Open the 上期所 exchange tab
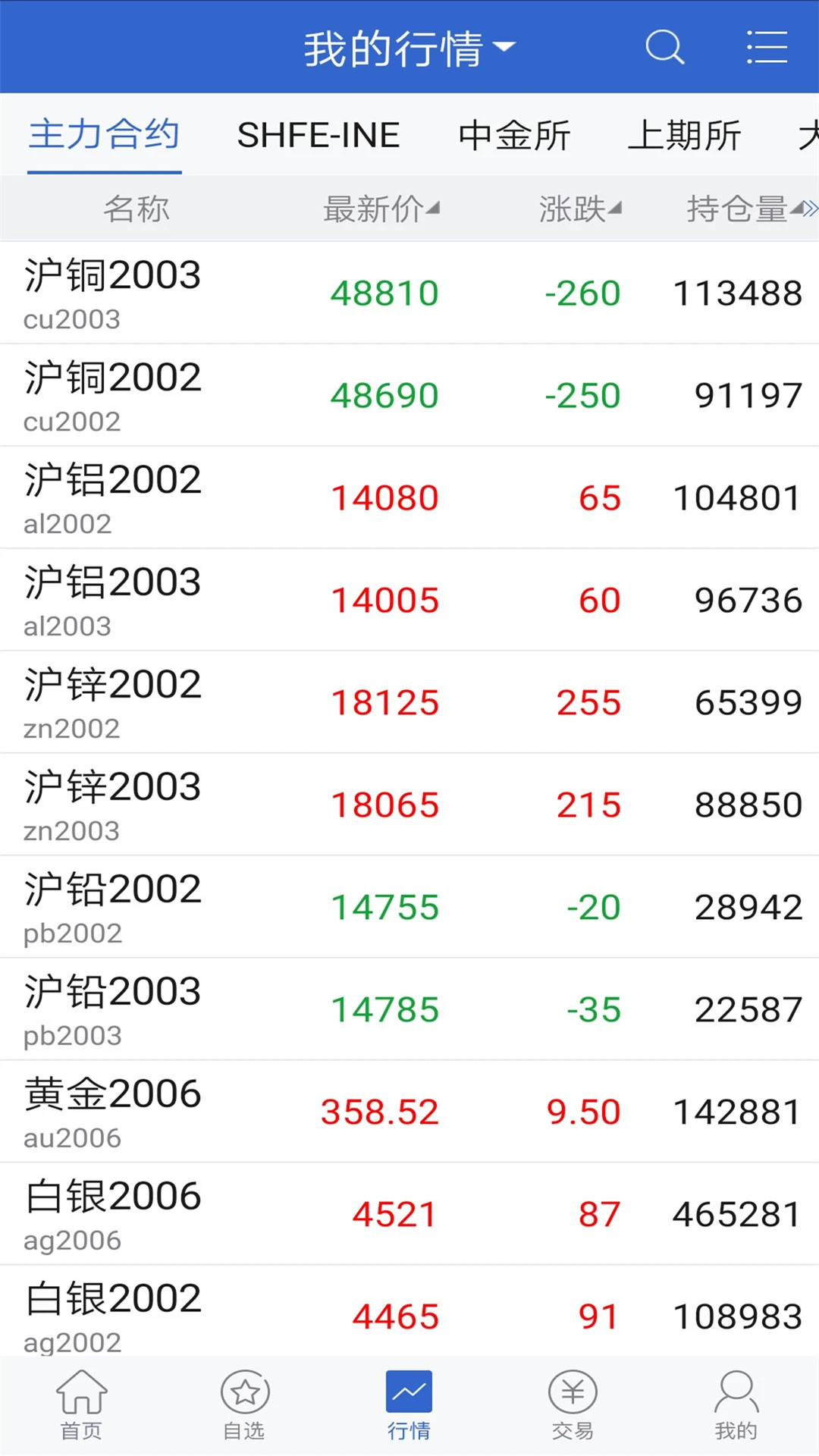The image size is (819, 1456). [685, 135]
